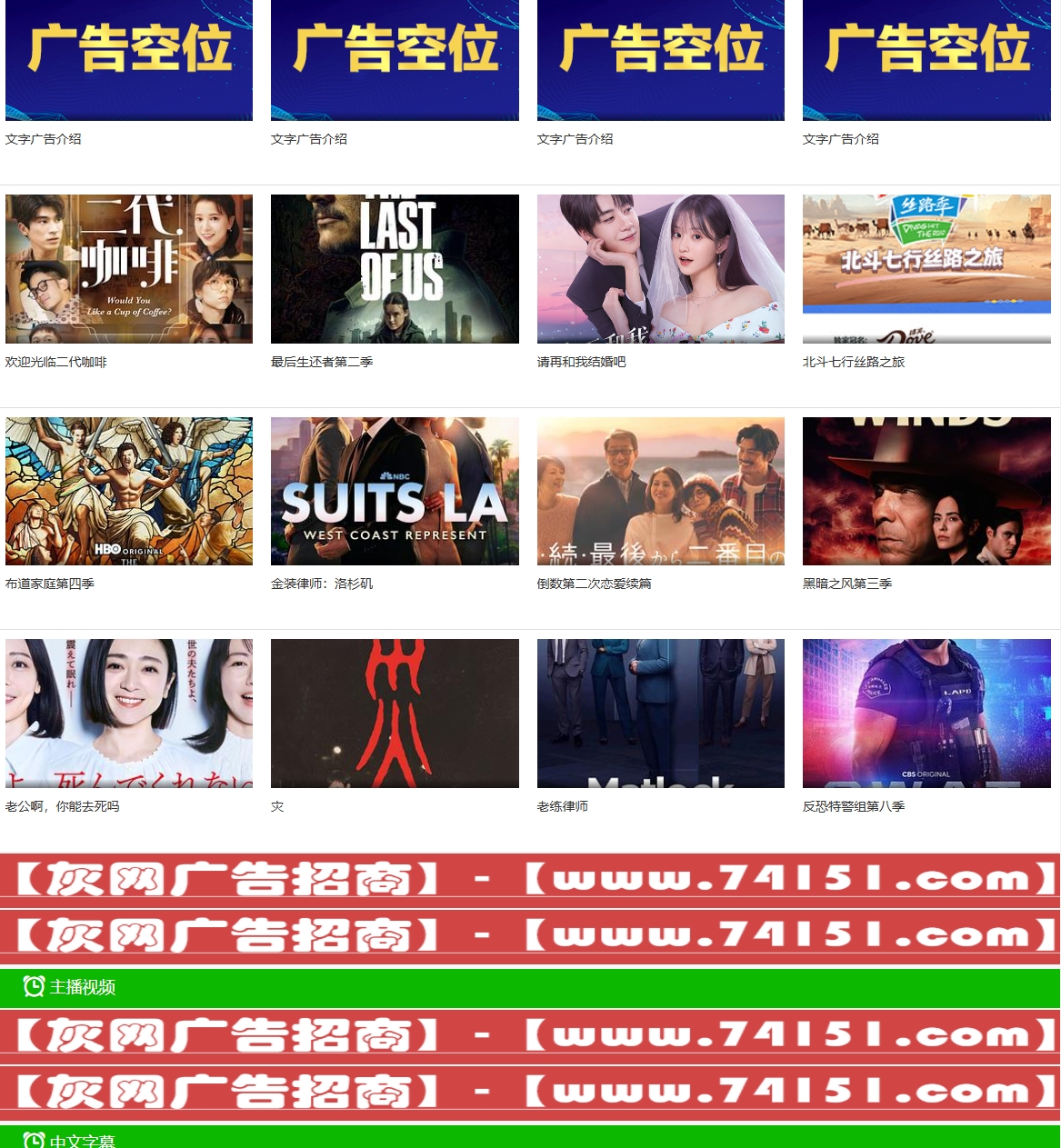Click the 灾 poster thumbnail
This screenshot has width=1061, height=1148.
pos(395,714)
